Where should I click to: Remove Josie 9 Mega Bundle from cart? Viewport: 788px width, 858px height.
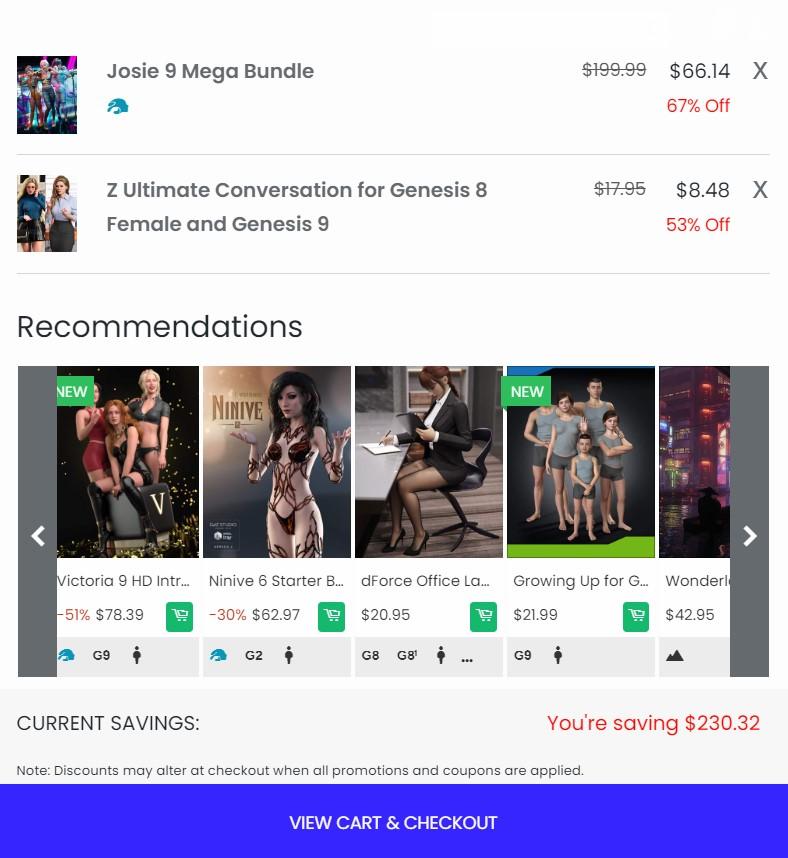[x=760, y=71]
